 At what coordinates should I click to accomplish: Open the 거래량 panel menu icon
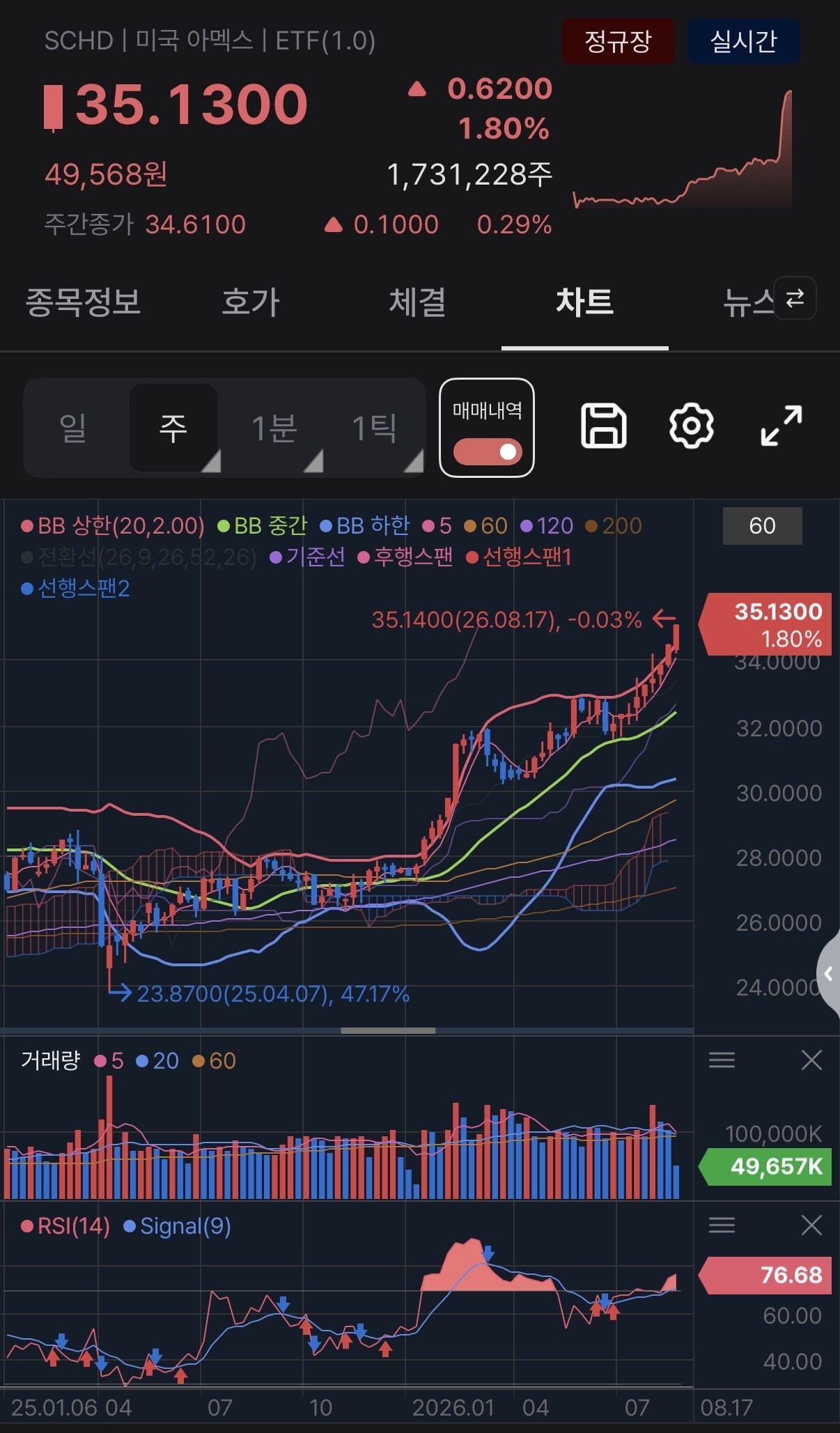pos(722,1060)
